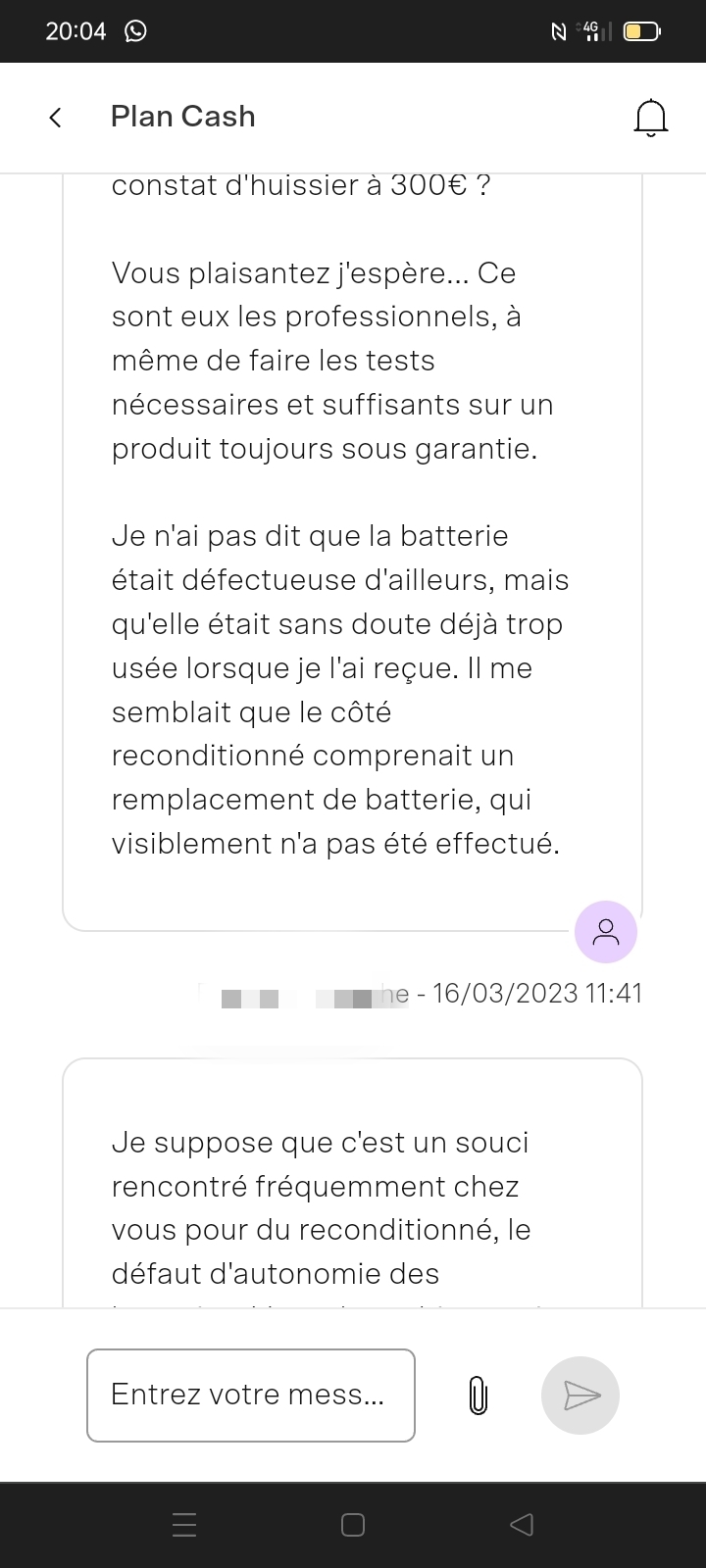Go back from the Plan Cash chat
The image size is (706, 1568).
click(x=56, y=118)
